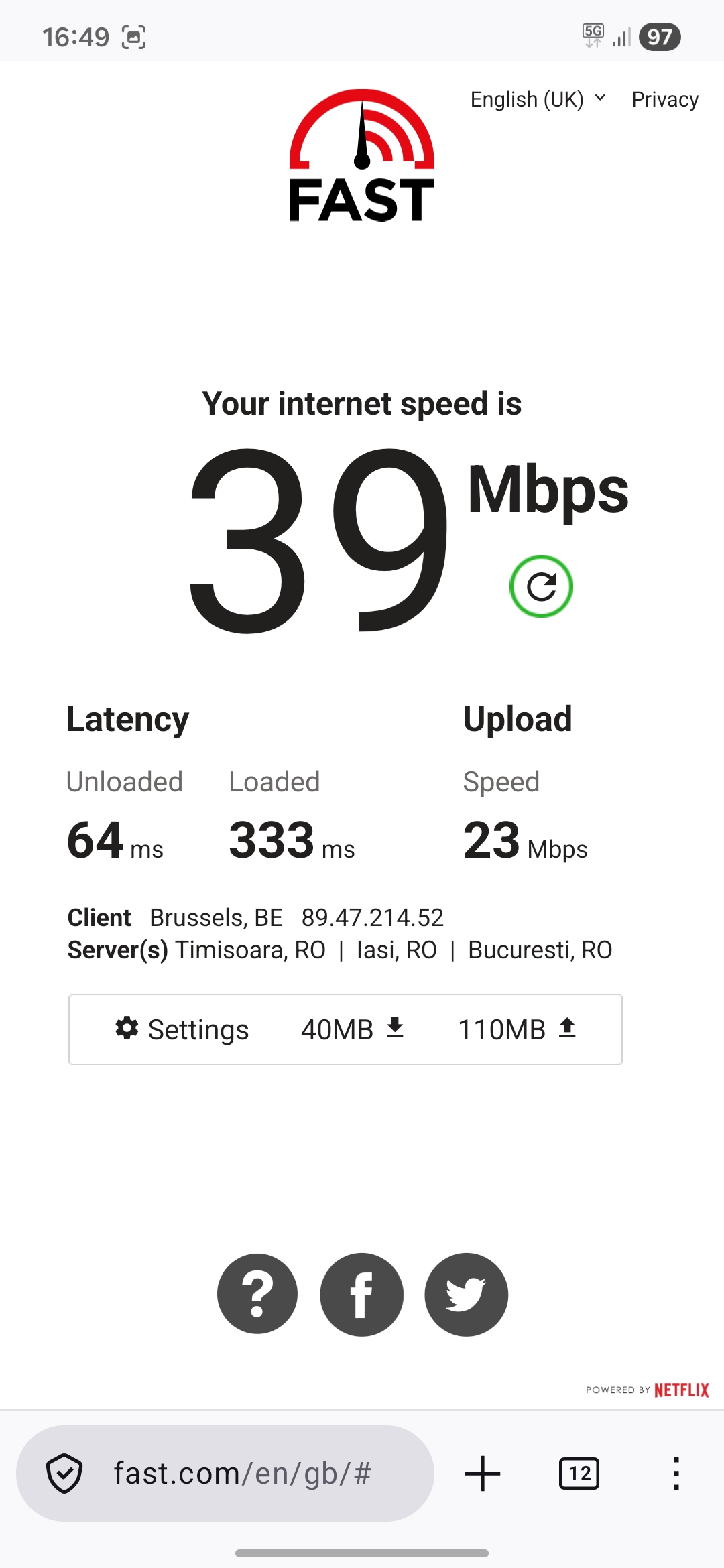Show the 12 open tabs

tap(579, 1474)
